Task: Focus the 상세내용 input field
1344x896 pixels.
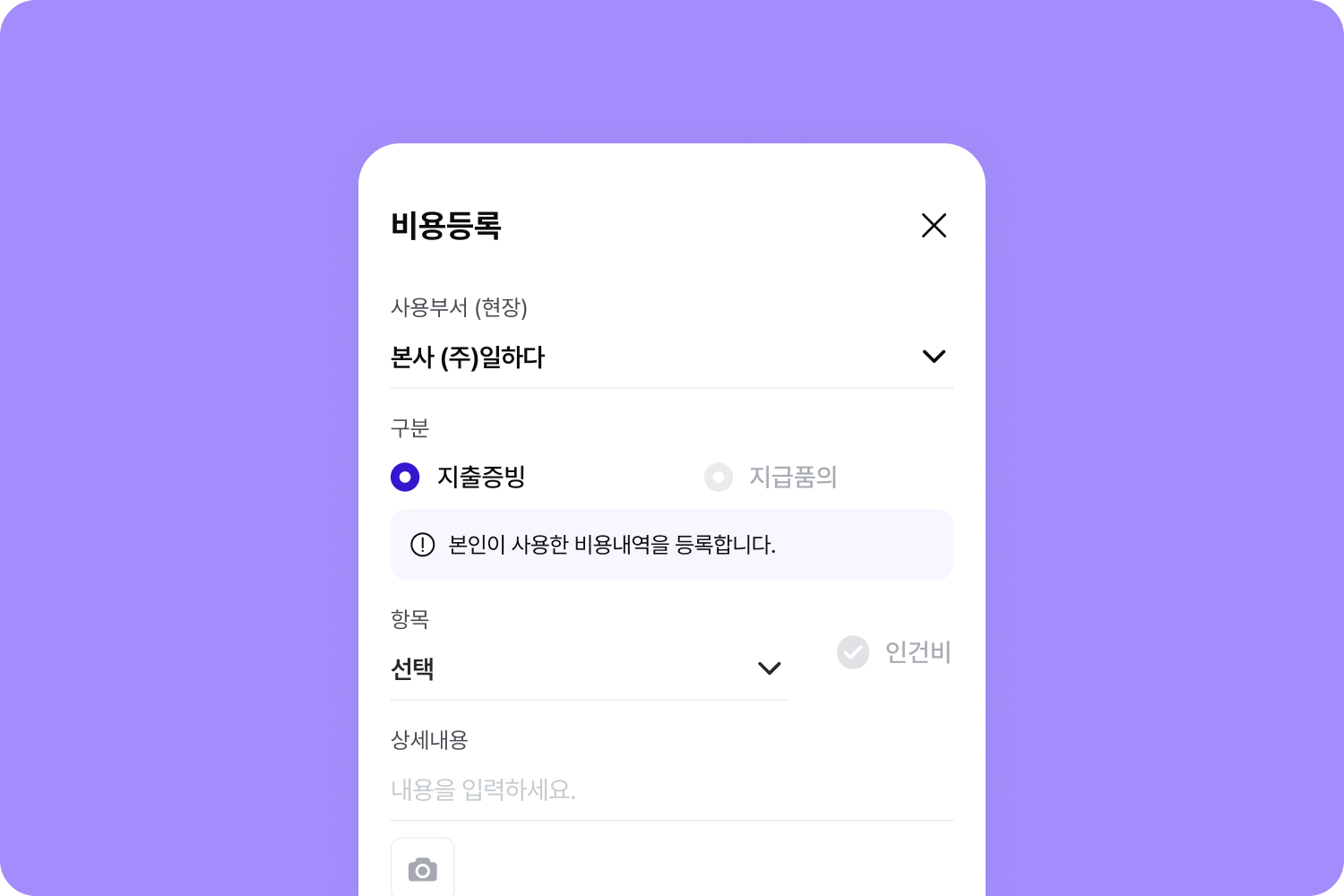Action: pos(670,789)
